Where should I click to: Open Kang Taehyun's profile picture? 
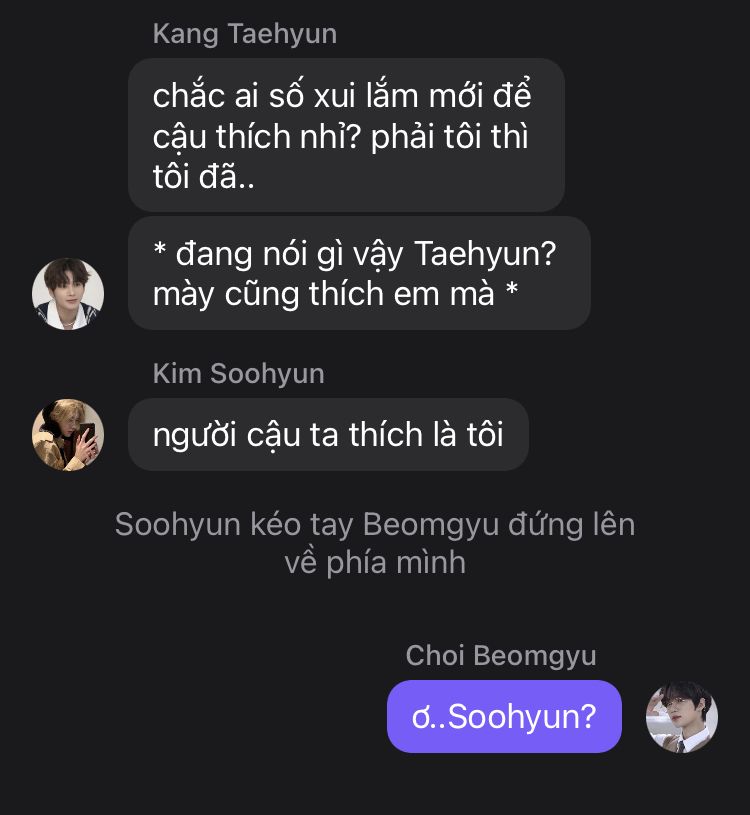pos(68,294)
